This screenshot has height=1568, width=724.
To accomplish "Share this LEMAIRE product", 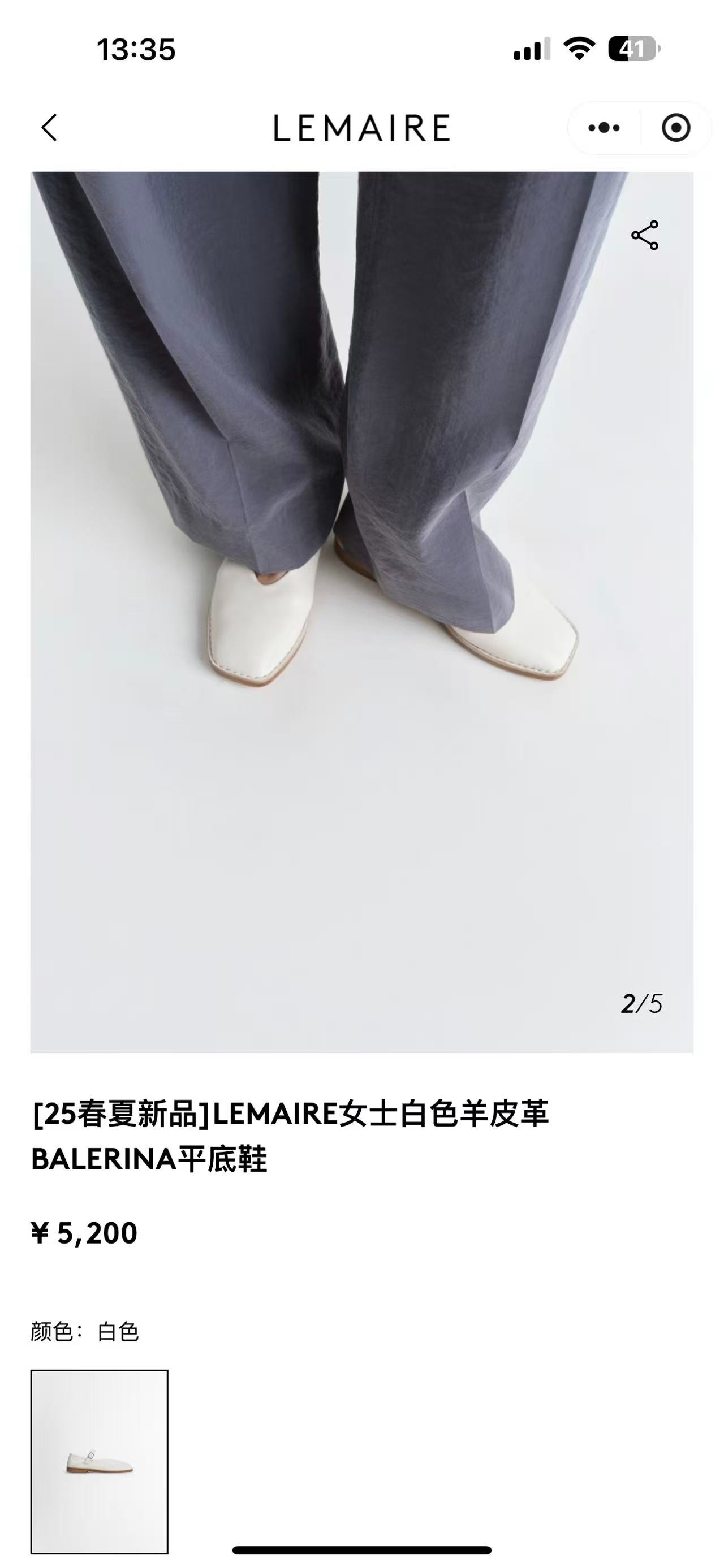I will [x=645, y=236].
